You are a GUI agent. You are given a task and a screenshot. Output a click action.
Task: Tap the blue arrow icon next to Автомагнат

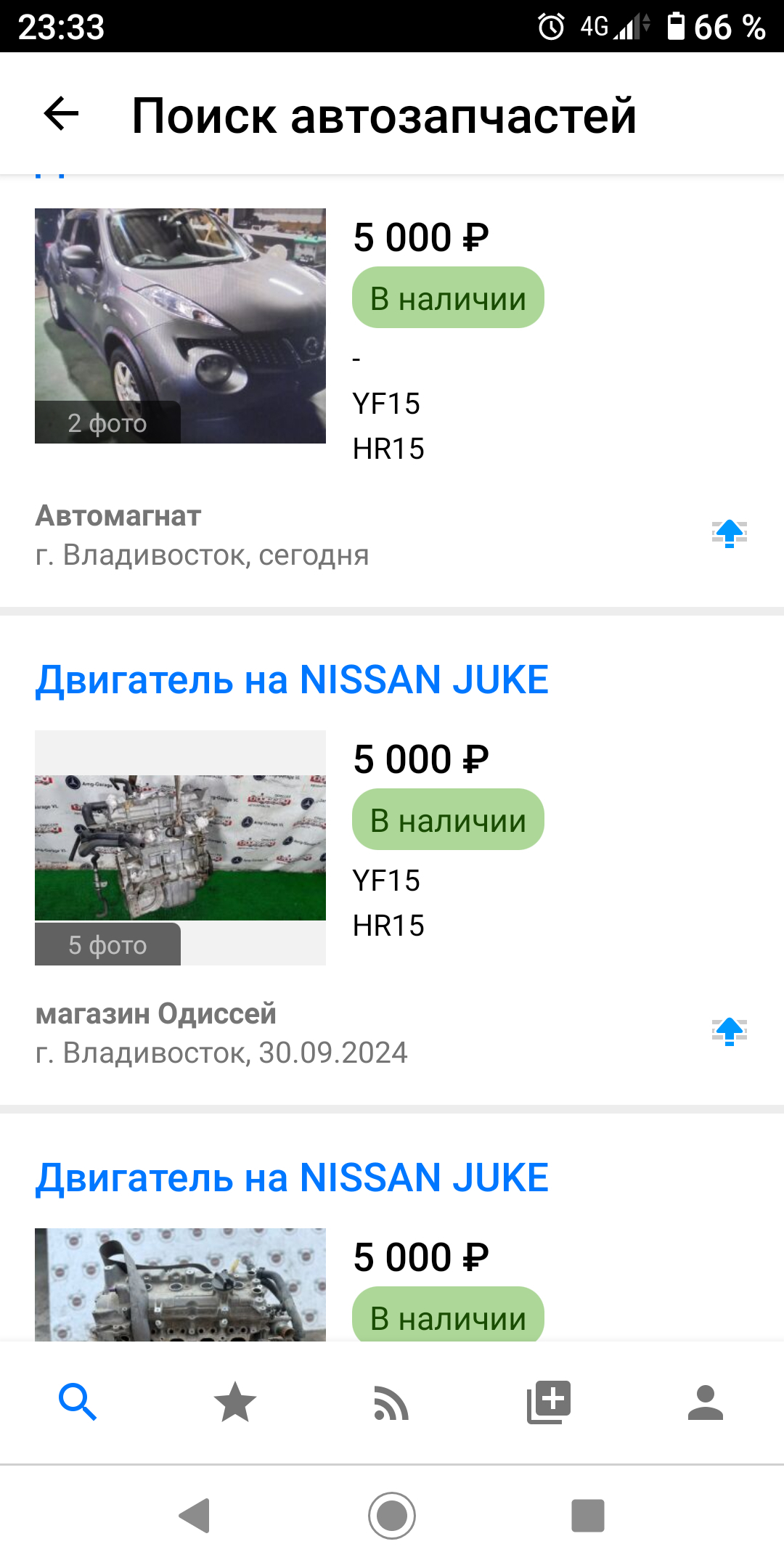tap(730, 534)
